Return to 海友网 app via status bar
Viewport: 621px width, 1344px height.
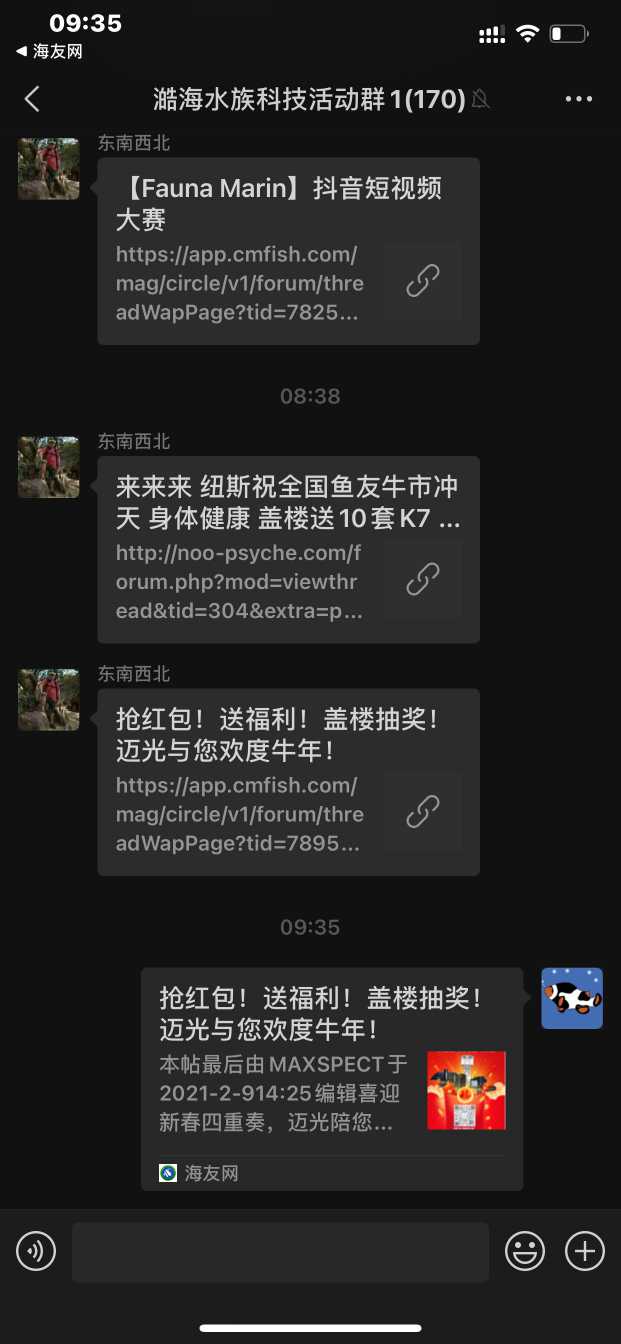click(50, 52)
